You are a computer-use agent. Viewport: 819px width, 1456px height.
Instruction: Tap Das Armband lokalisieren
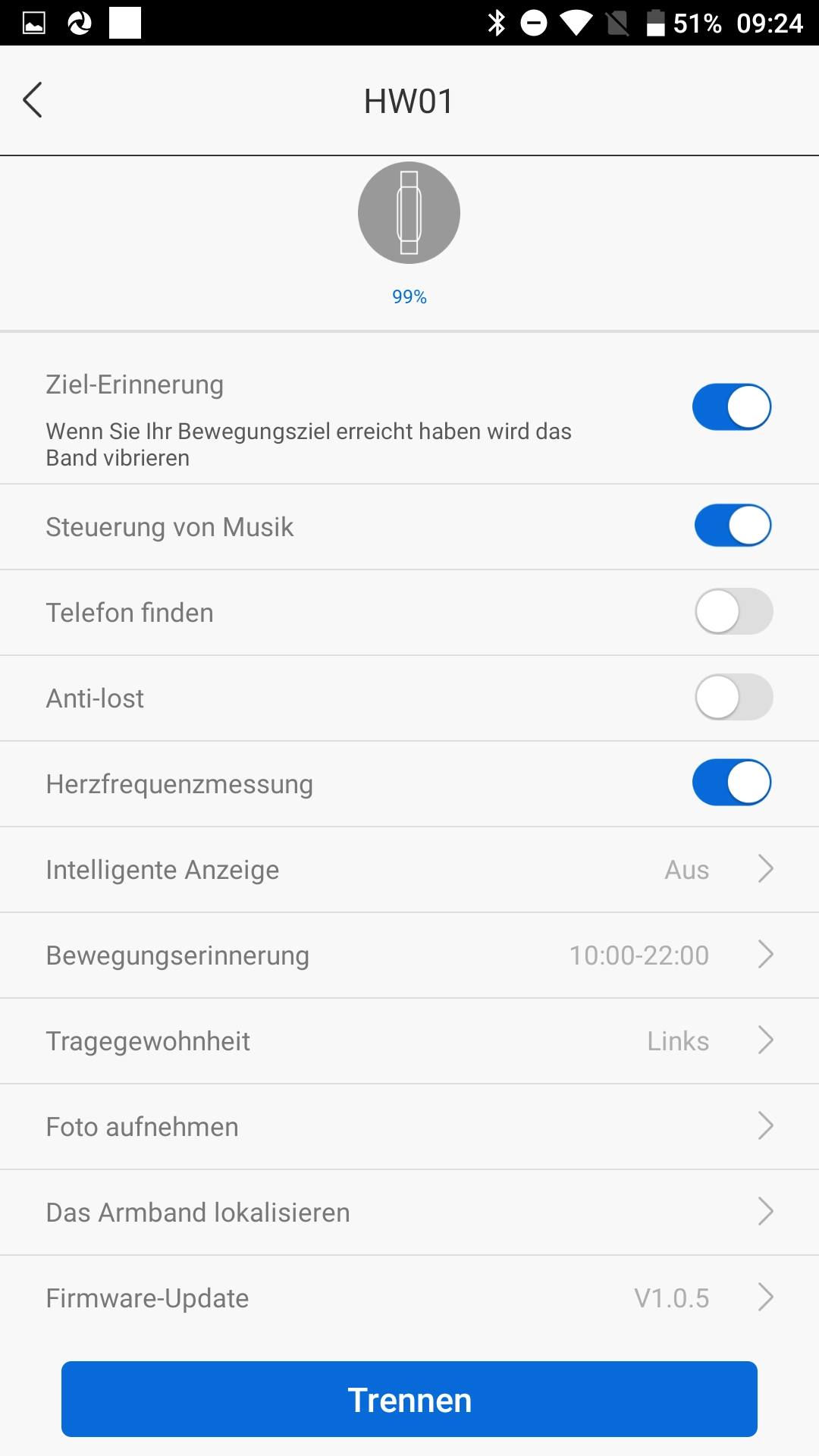[x=409, y=1213]
